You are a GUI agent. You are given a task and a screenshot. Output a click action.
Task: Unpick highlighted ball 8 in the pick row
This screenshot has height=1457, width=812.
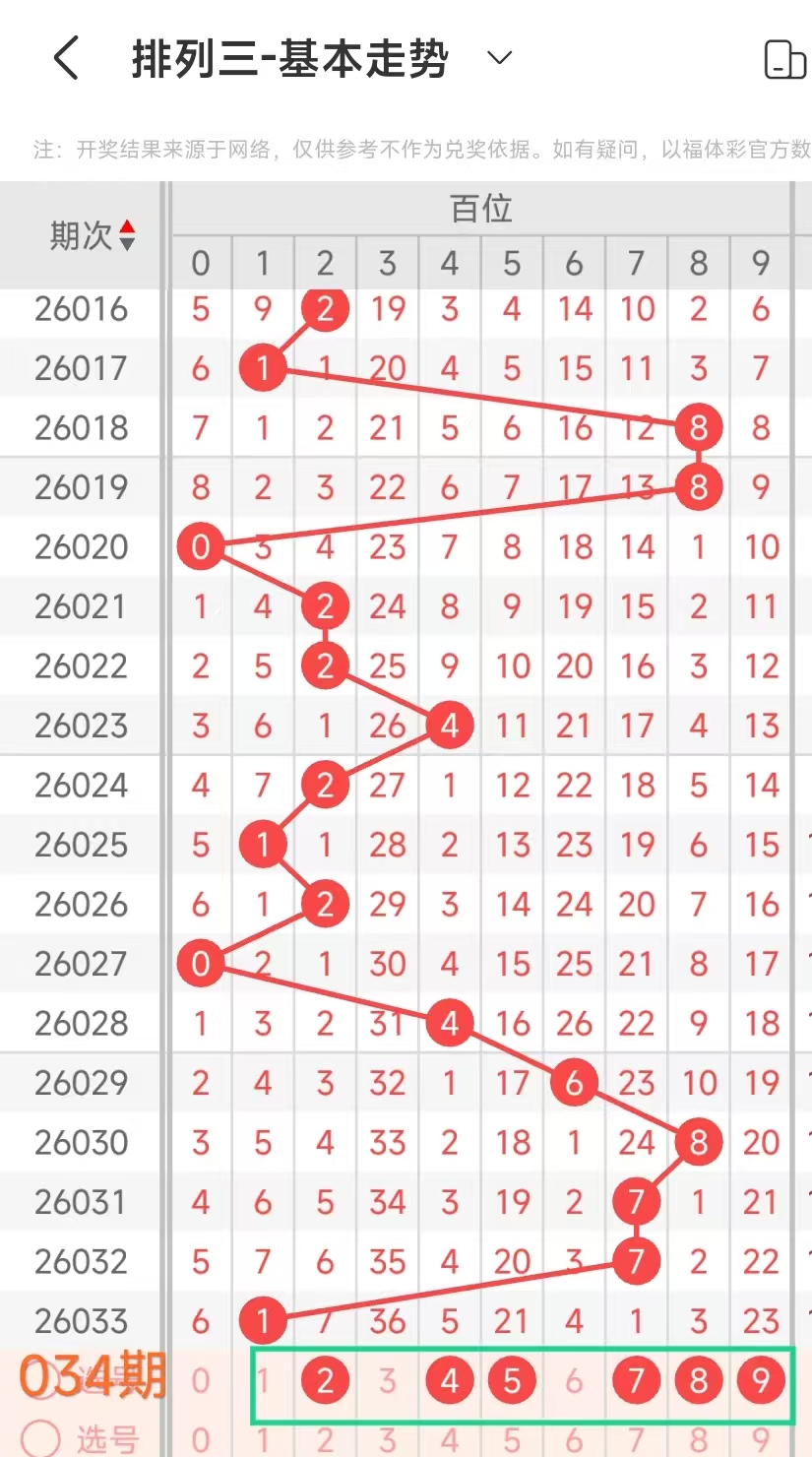[x=699, y=1381]
